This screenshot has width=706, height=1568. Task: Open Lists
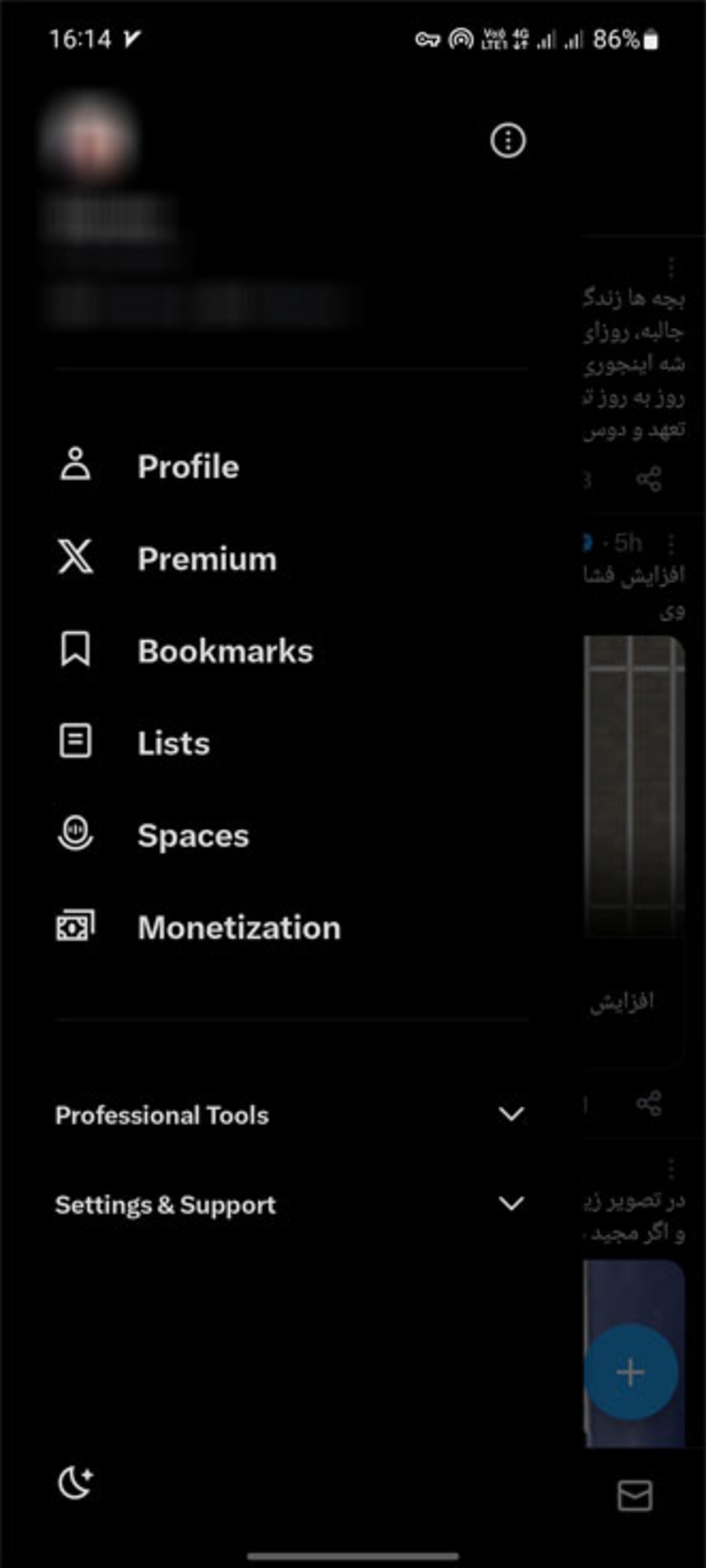pos(174,743)
